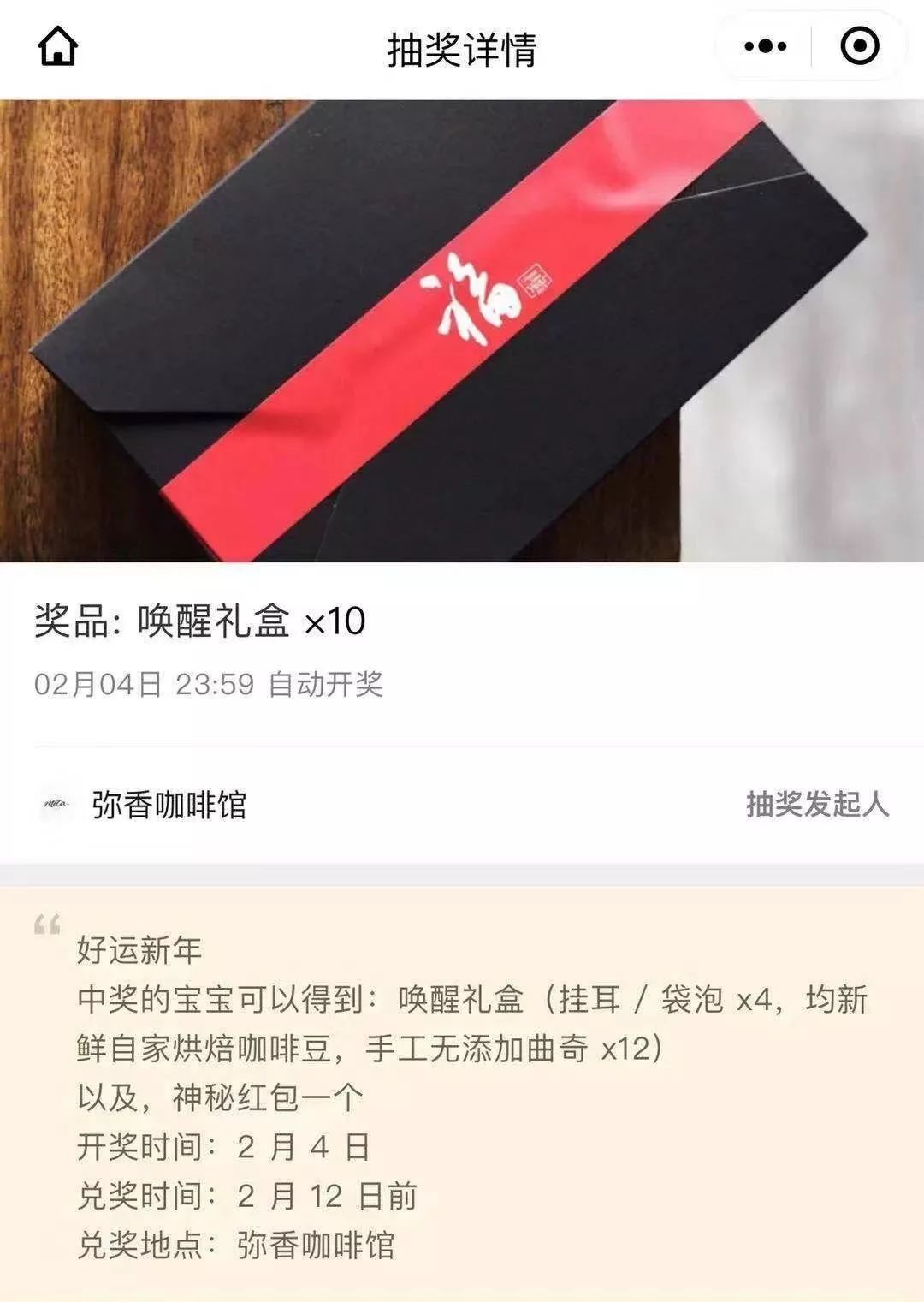Open the three-dot more menu
The image size is (924, 1302).
(765, 46)
